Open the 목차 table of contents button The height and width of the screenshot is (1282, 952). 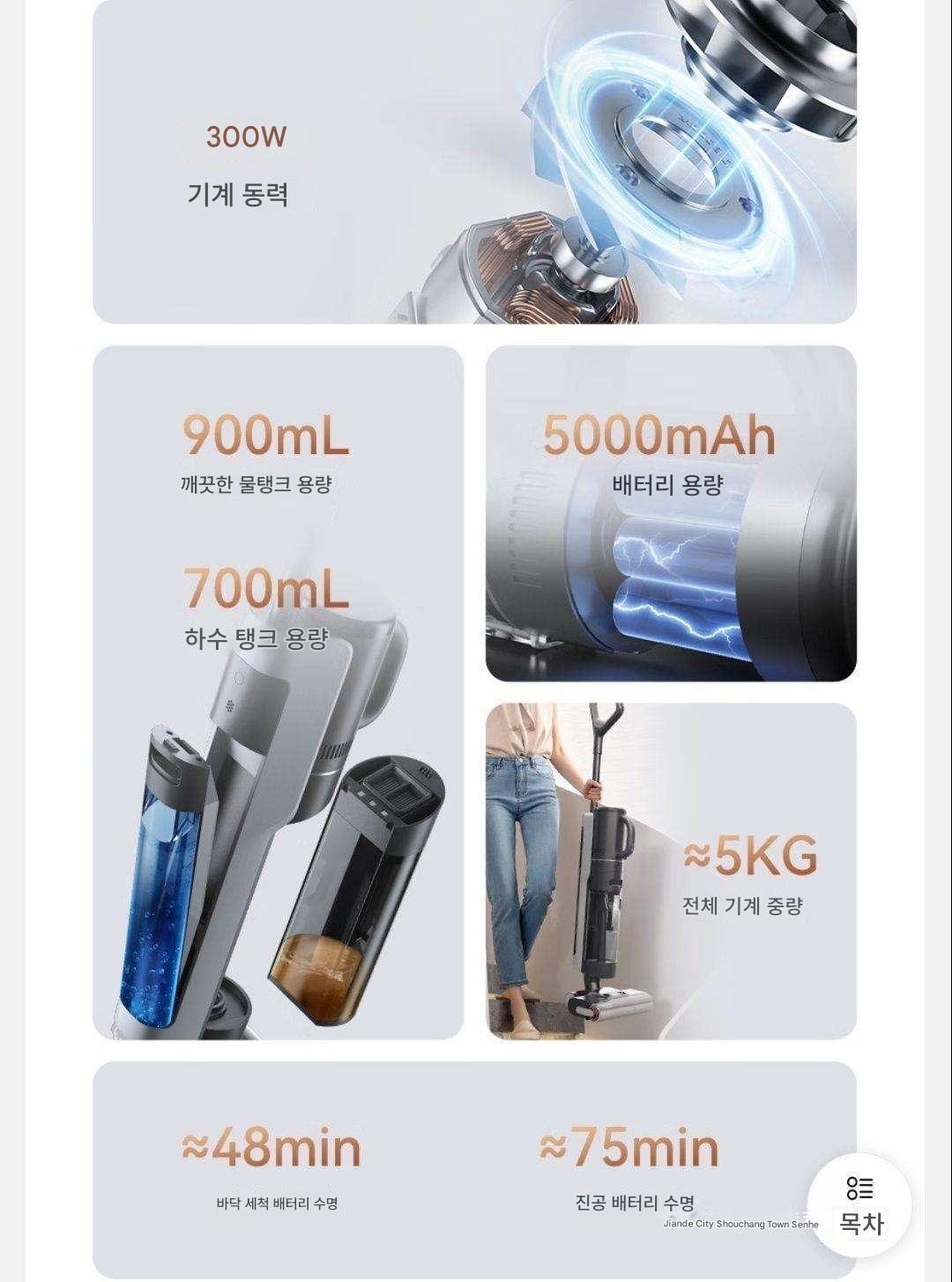click(859, 1205)
